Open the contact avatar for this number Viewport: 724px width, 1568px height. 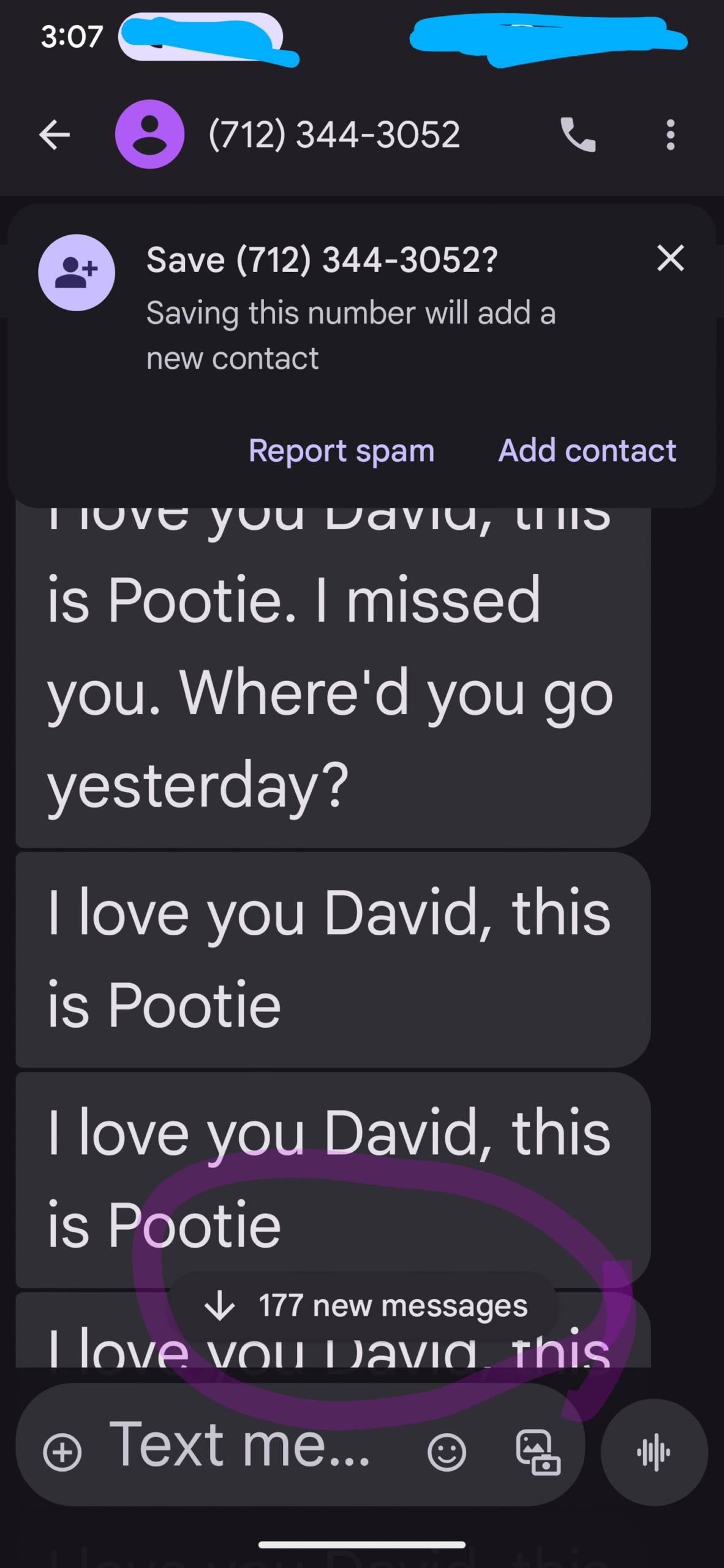tap(150, 134)
